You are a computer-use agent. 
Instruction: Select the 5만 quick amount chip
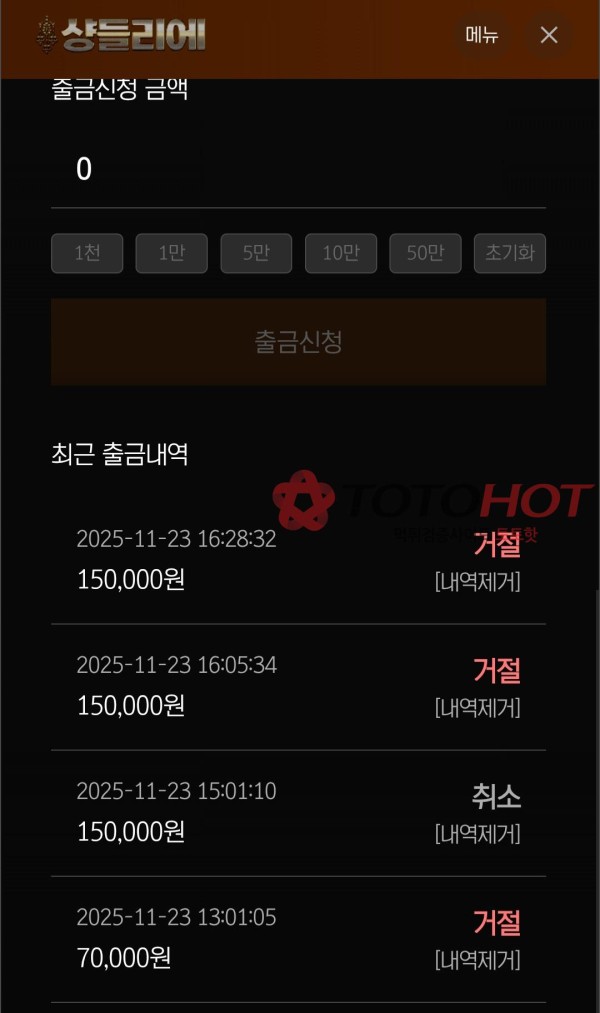click(x=256, y=253)
